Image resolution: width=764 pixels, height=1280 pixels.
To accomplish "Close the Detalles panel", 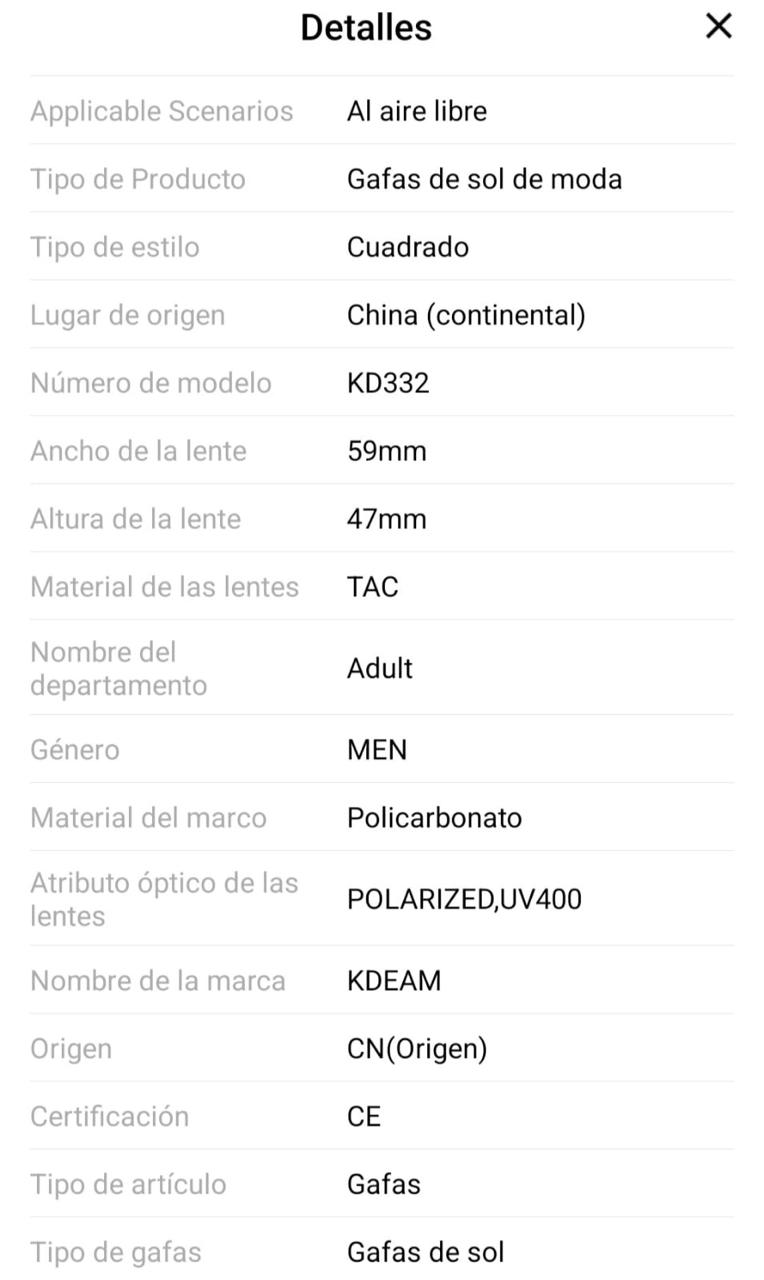I will click(718, 27).
